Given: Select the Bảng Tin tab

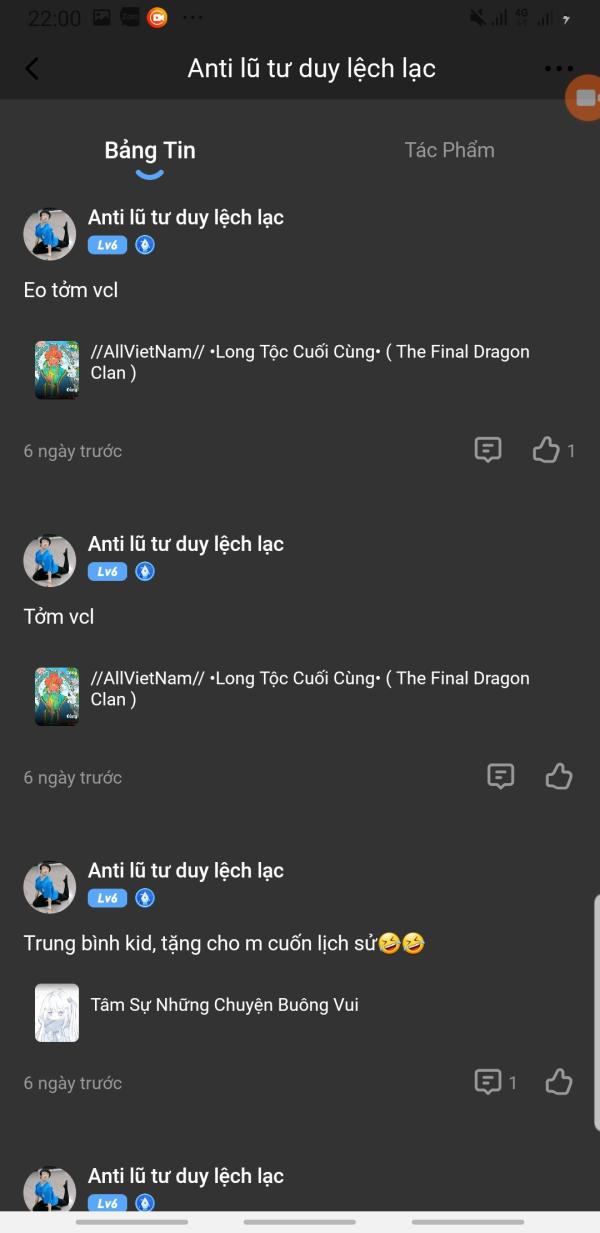Looking at the screenshot, I should [150, 151].
